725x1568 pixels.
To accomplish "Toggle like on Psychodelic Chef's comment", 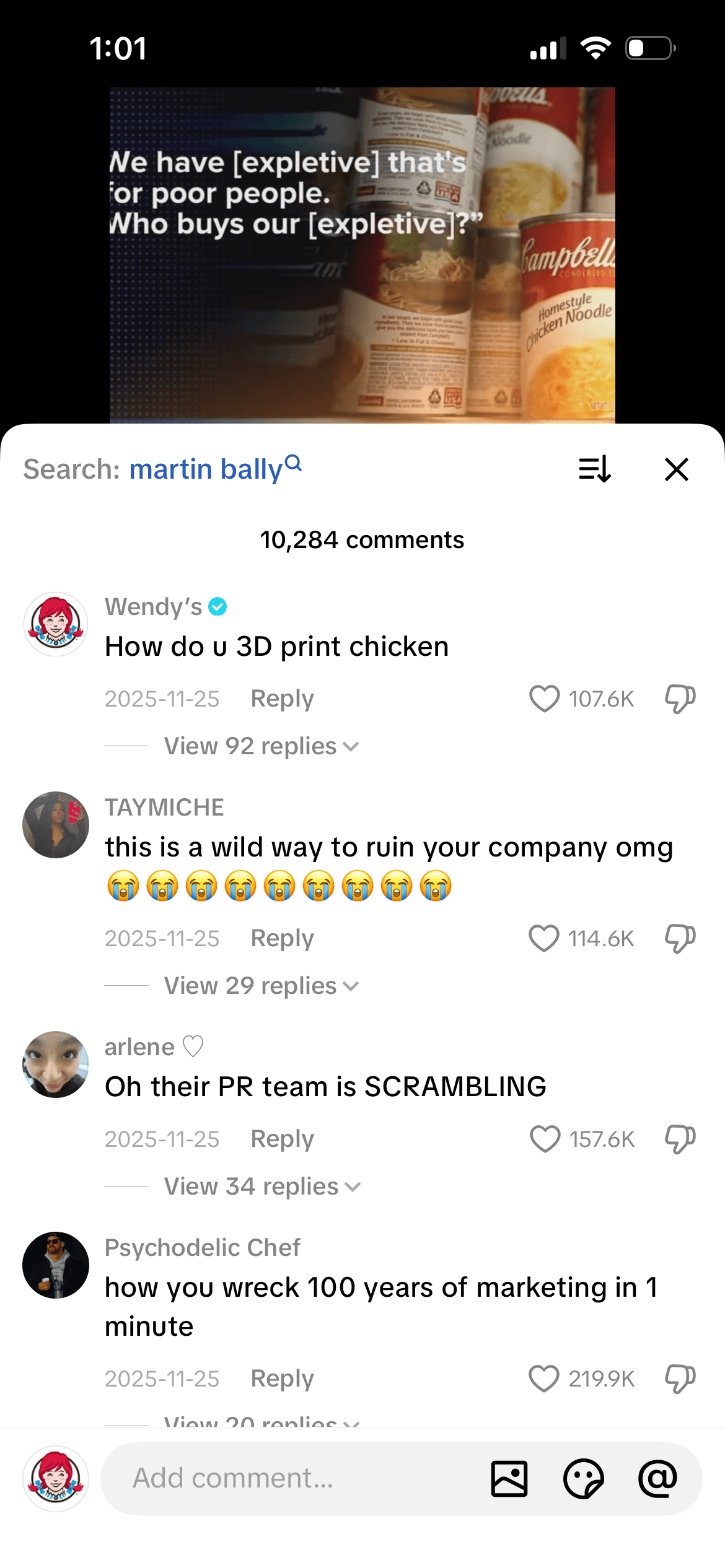I will pyautogui.click(x=543, y=1379).
